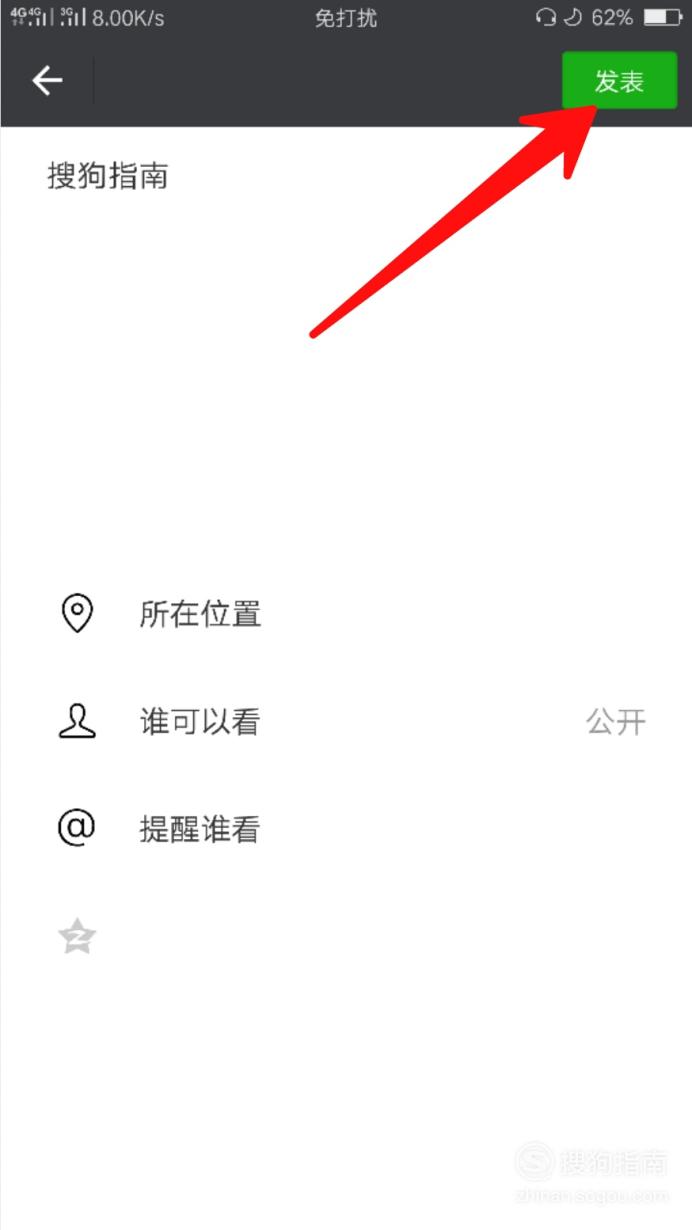
Task: Publish the post with 发表 button
Action: click(x=619, y=81)
